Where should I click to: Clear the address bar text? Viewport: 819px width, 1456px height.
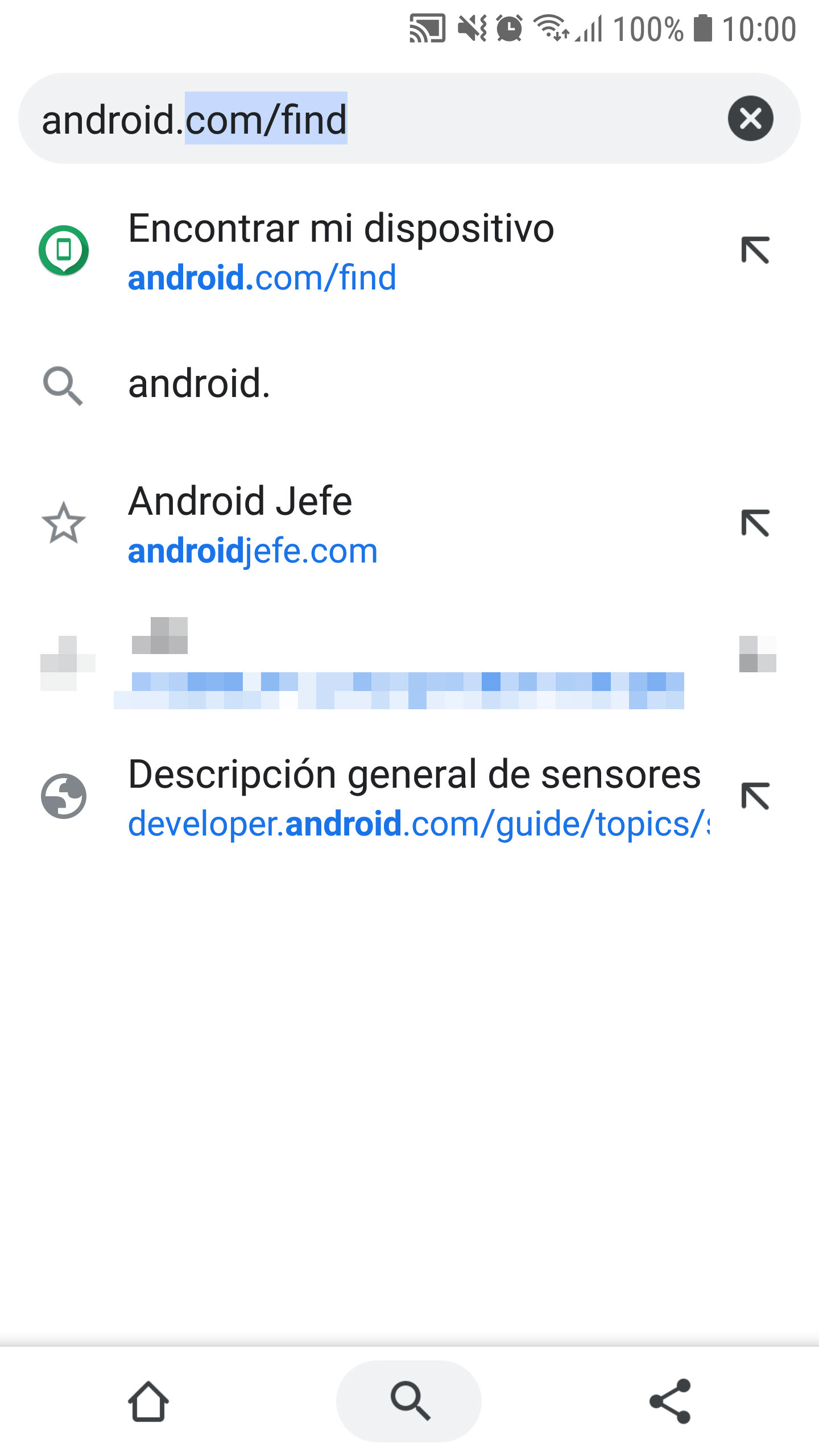click(x=750, y=118)
